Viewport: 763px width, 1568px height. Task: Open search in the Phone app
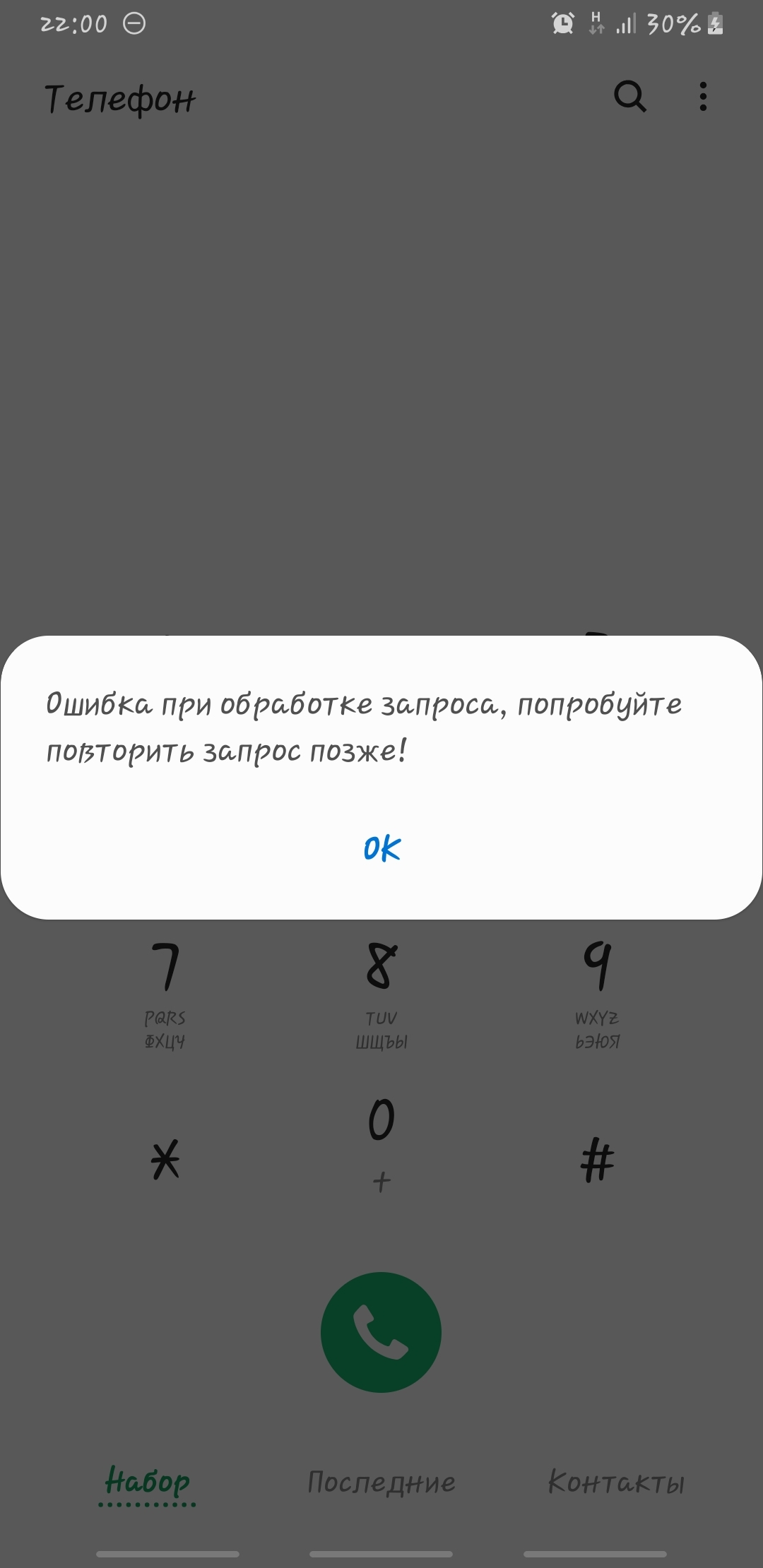tap(630, 96)
